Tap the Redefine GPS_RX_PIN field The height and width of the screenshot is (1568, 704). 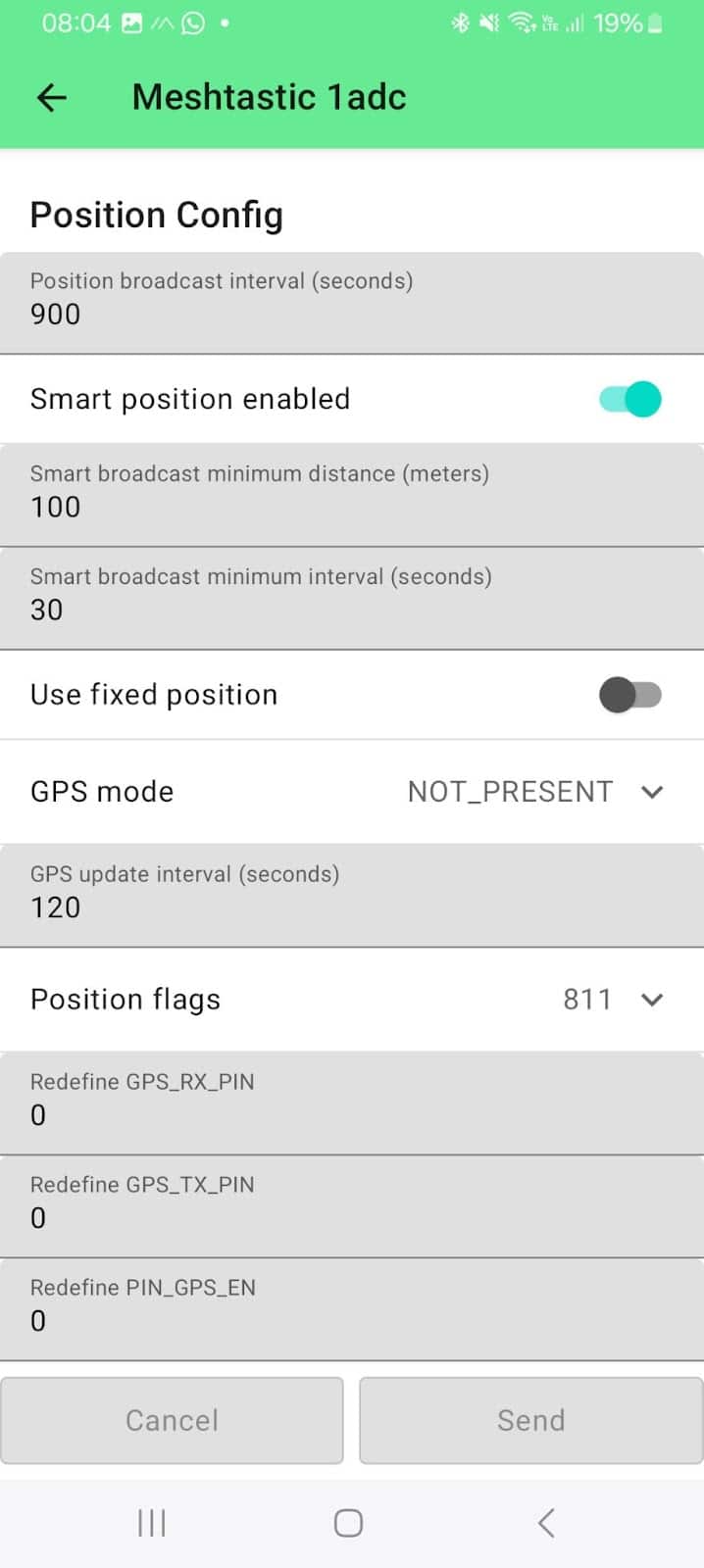click(x=351, y=1102)
